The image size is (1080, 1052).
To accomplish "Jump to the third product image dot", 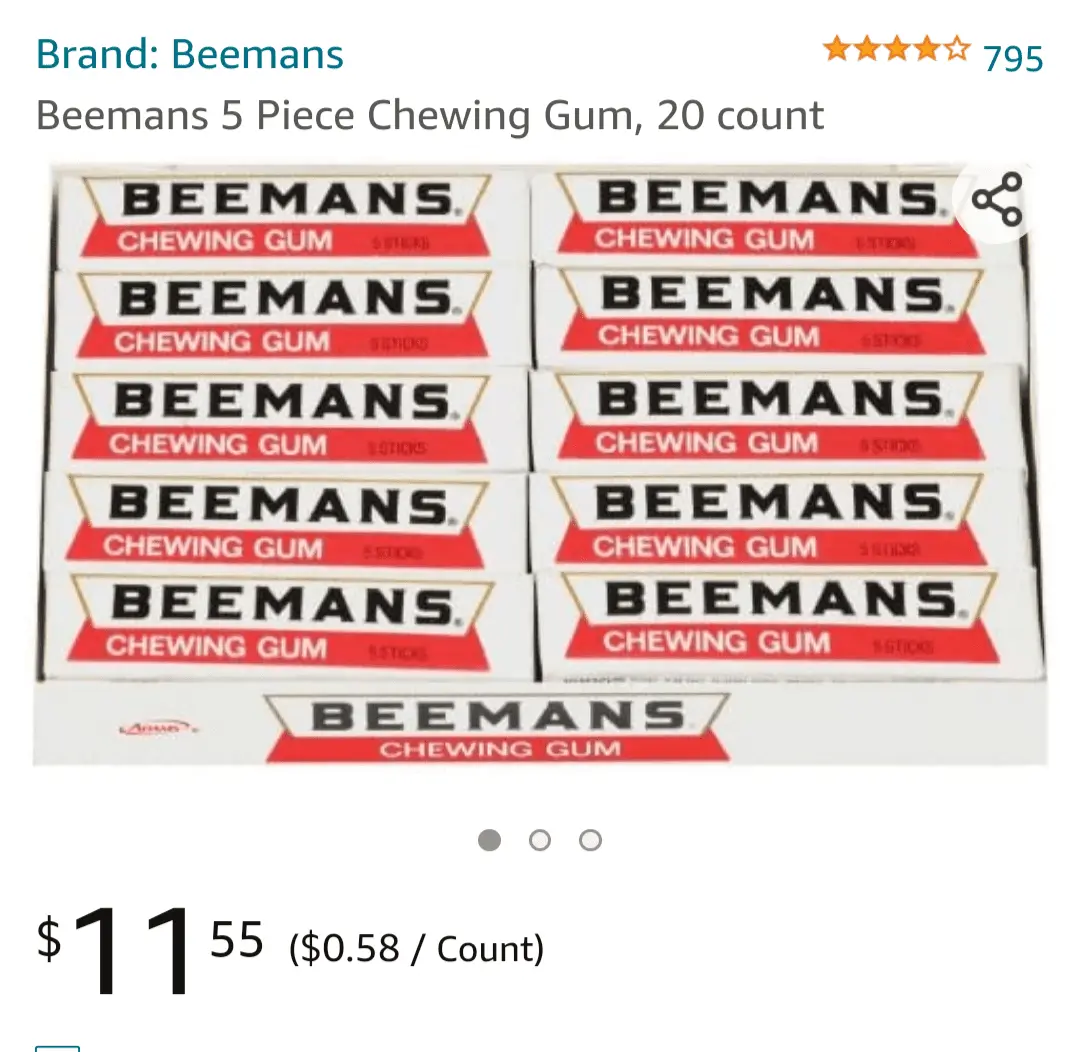I will tap(591, 840).
